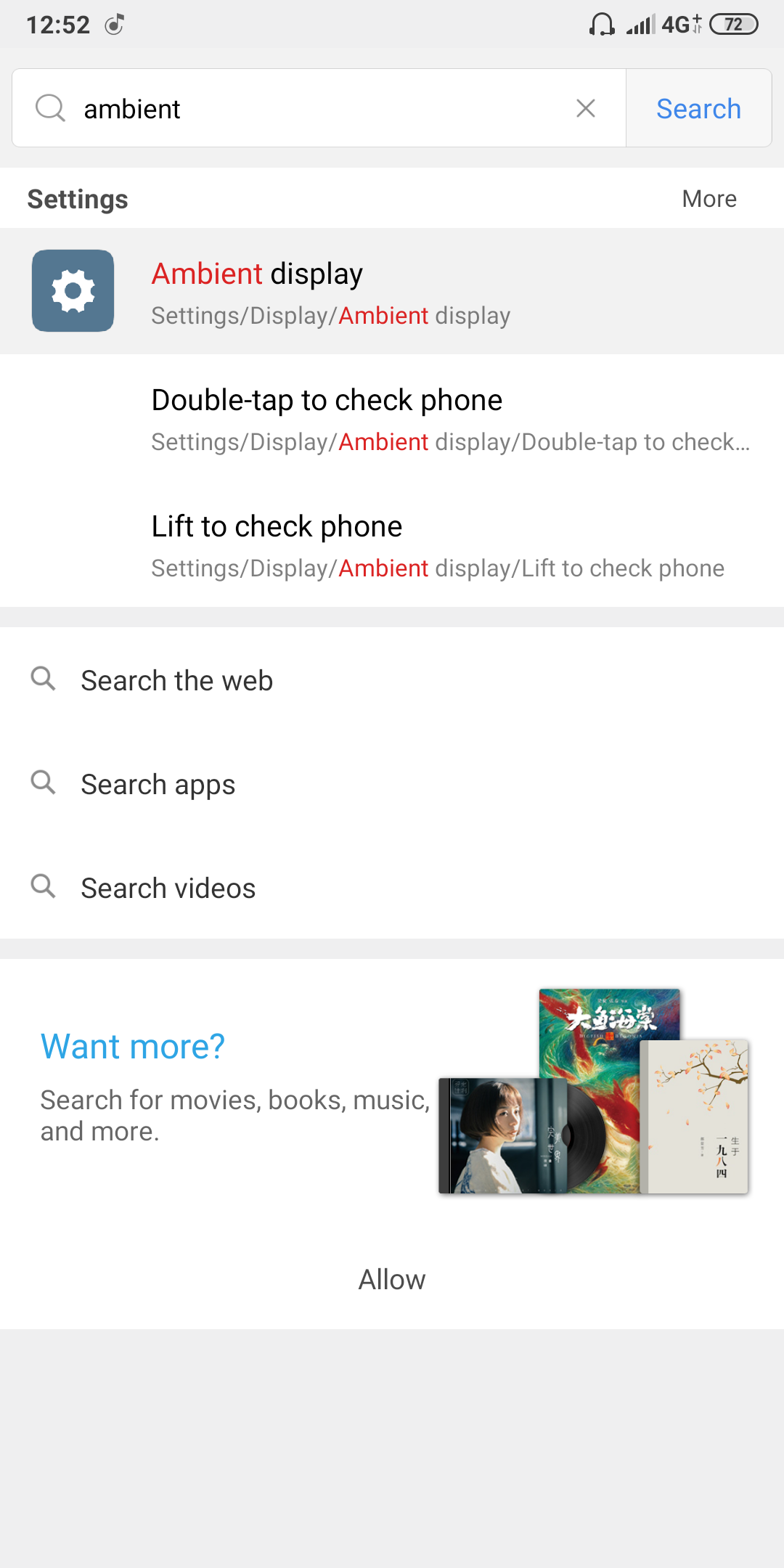Choose Search the web
This screenshot has width=784, height=1568.
392,680
